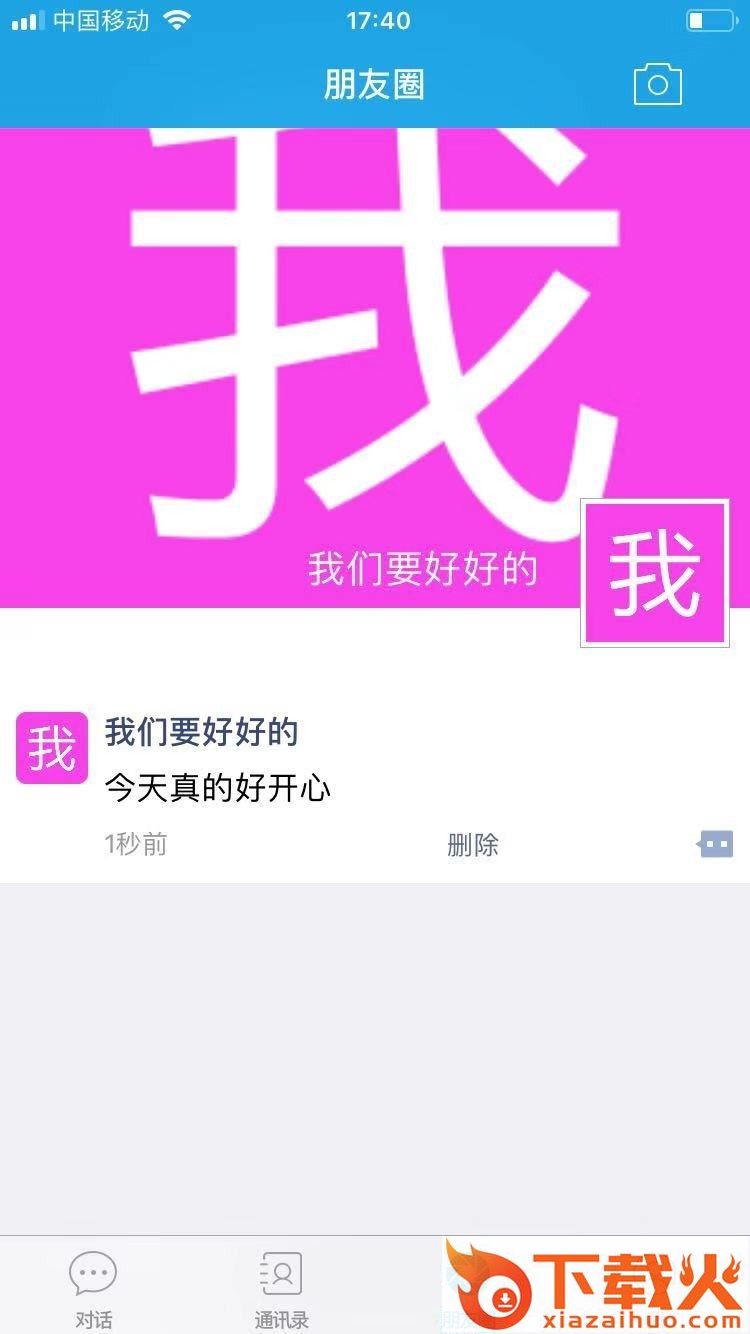Open the comment bubble on the post
This screenshot has width=750, height=1334.
tap(715, 845)
